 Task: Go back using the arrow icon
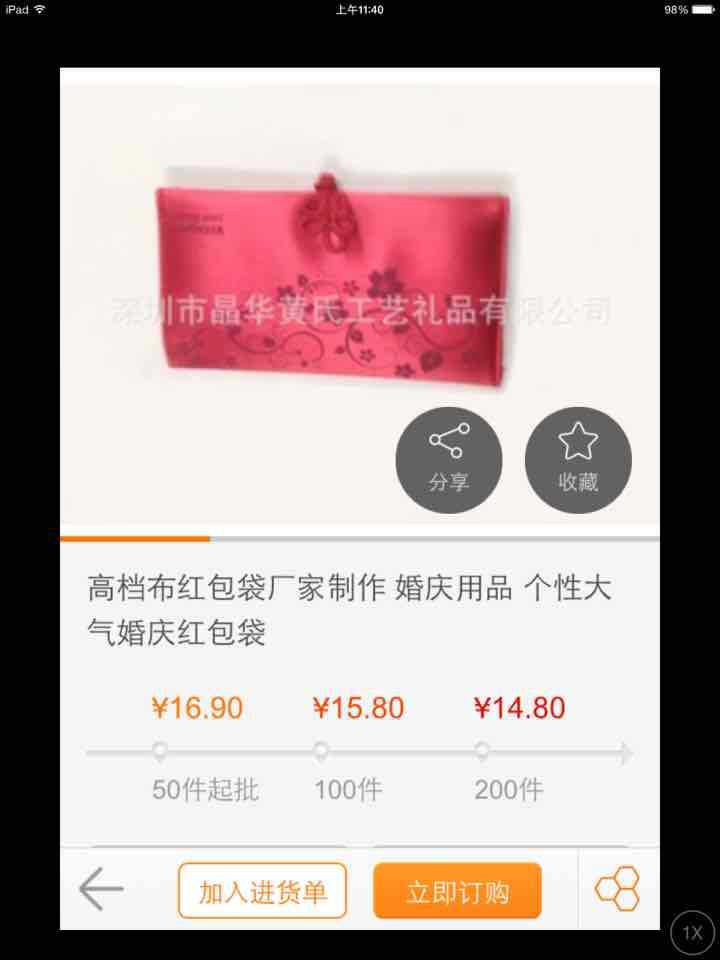click(x=101, y=889)
